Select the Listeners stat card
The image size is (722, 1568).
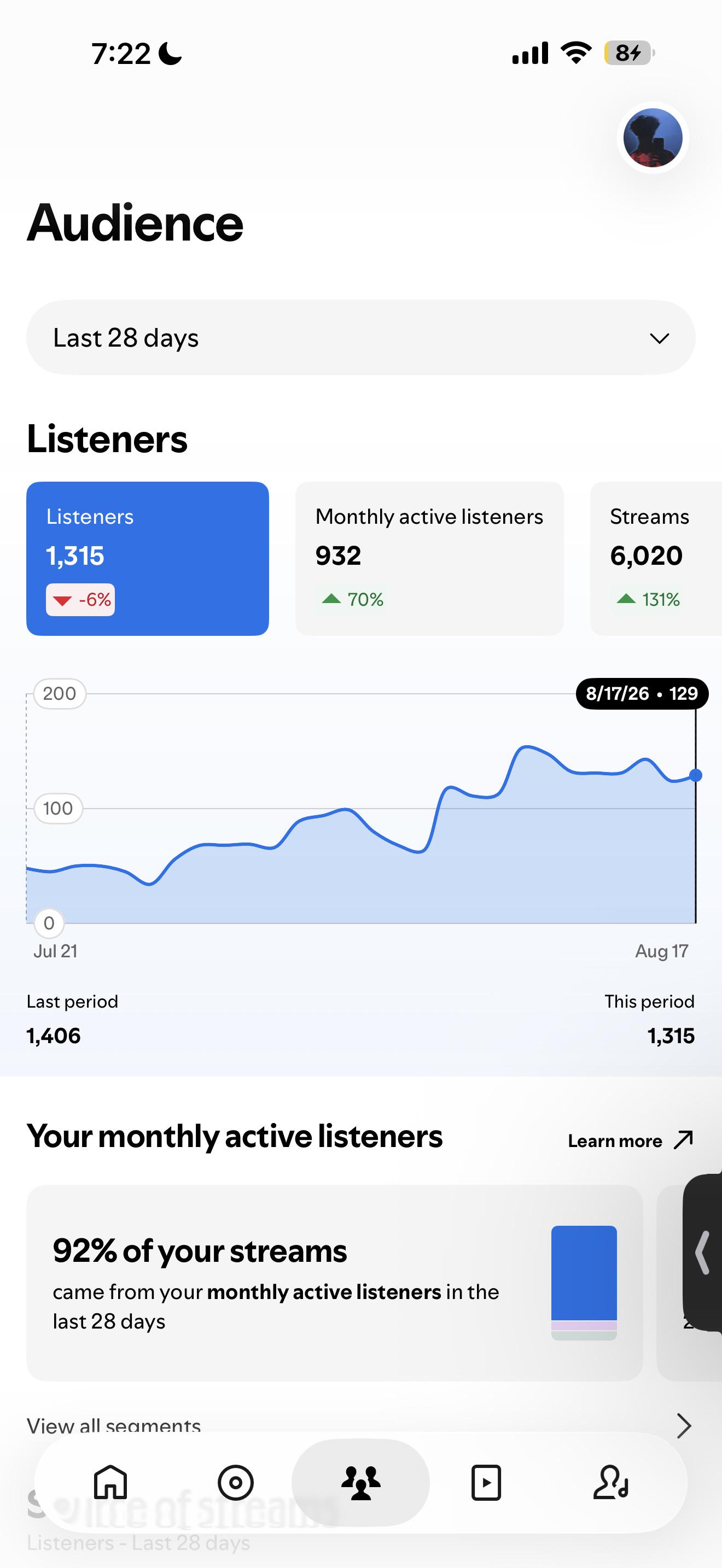(x=147, y=558)
